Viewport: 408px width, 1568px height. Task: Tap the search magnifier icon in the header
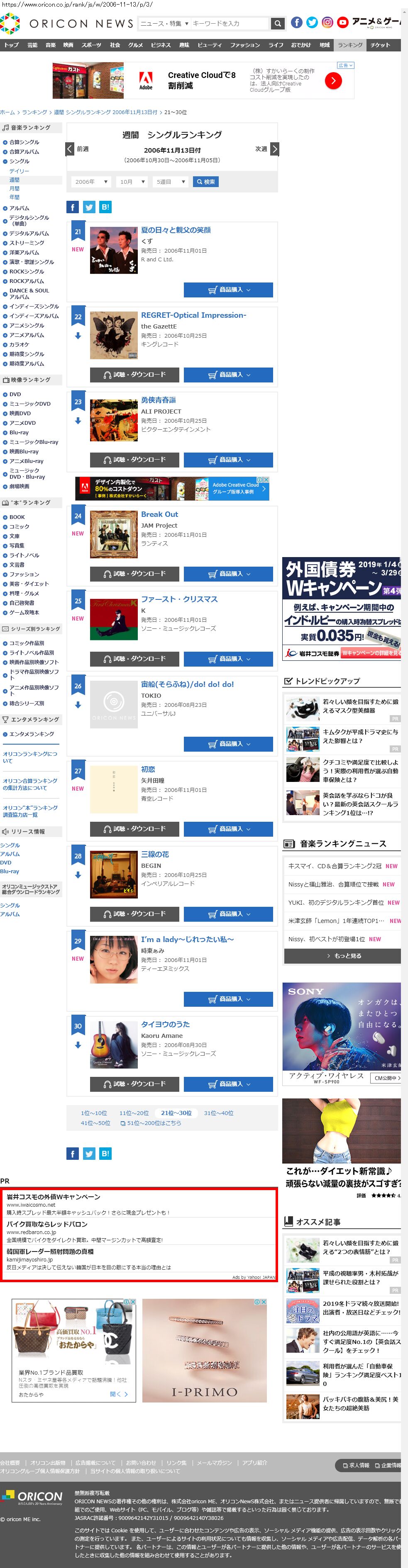click(x=277, y=23)
